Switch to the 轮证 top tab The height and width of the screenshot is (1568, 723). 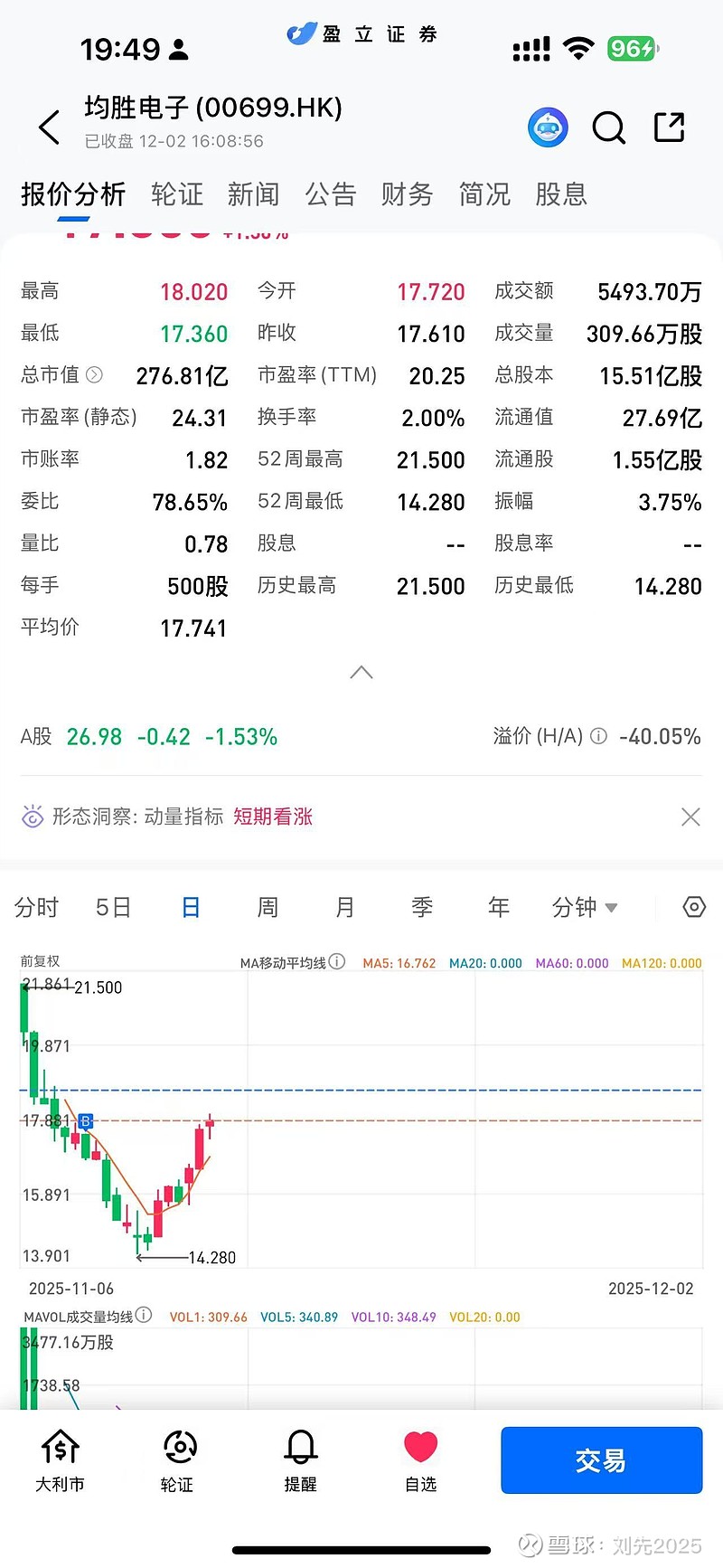point(177,194)
